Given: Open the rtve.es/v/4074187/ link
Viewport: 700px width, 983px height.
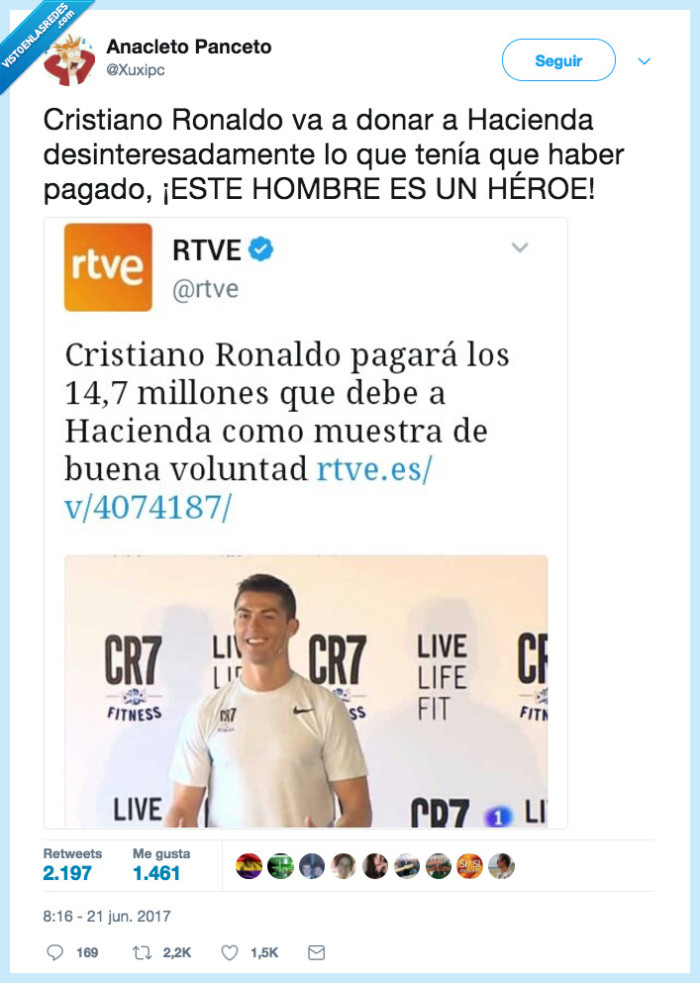Looking at the screenshot, I should 249,488.
